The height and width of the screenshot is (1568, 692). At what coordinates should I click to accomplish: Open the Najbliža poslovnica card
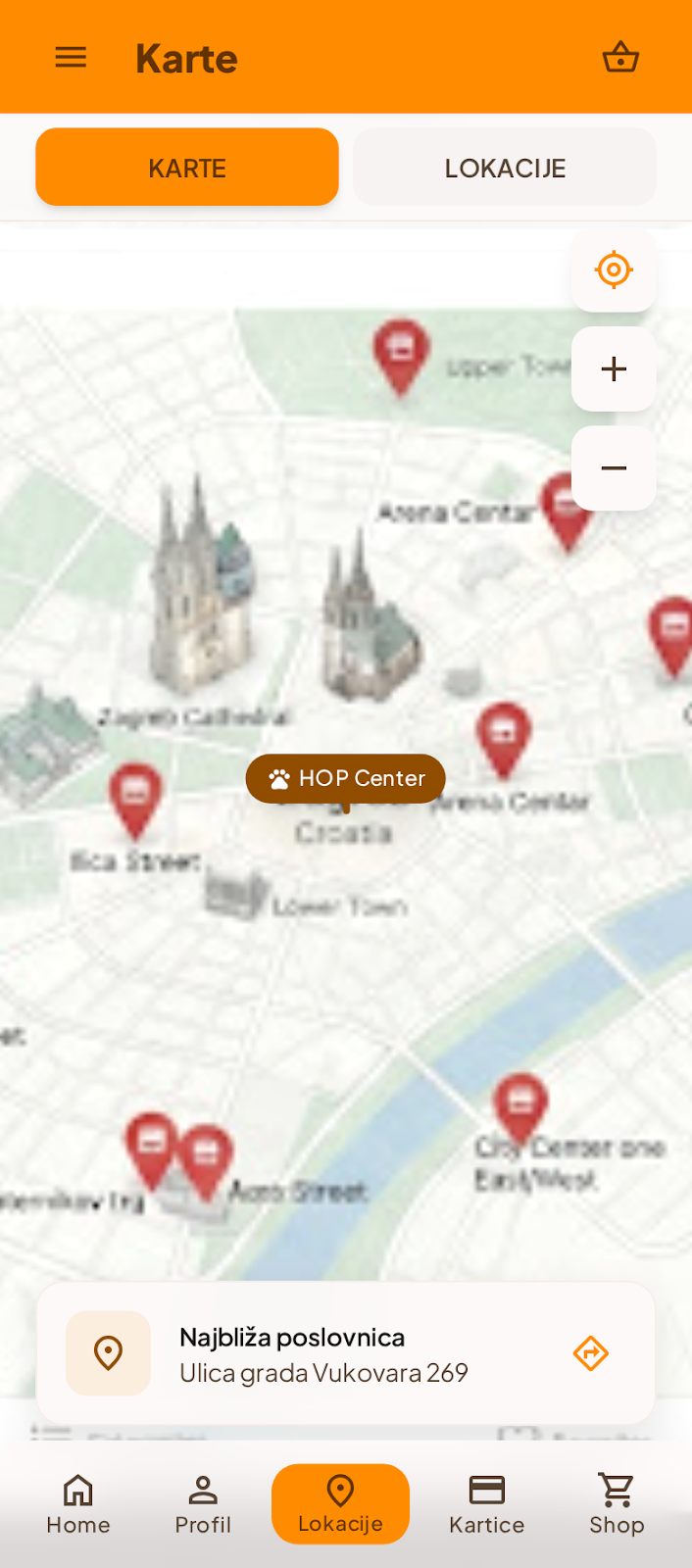point(345,1353)
